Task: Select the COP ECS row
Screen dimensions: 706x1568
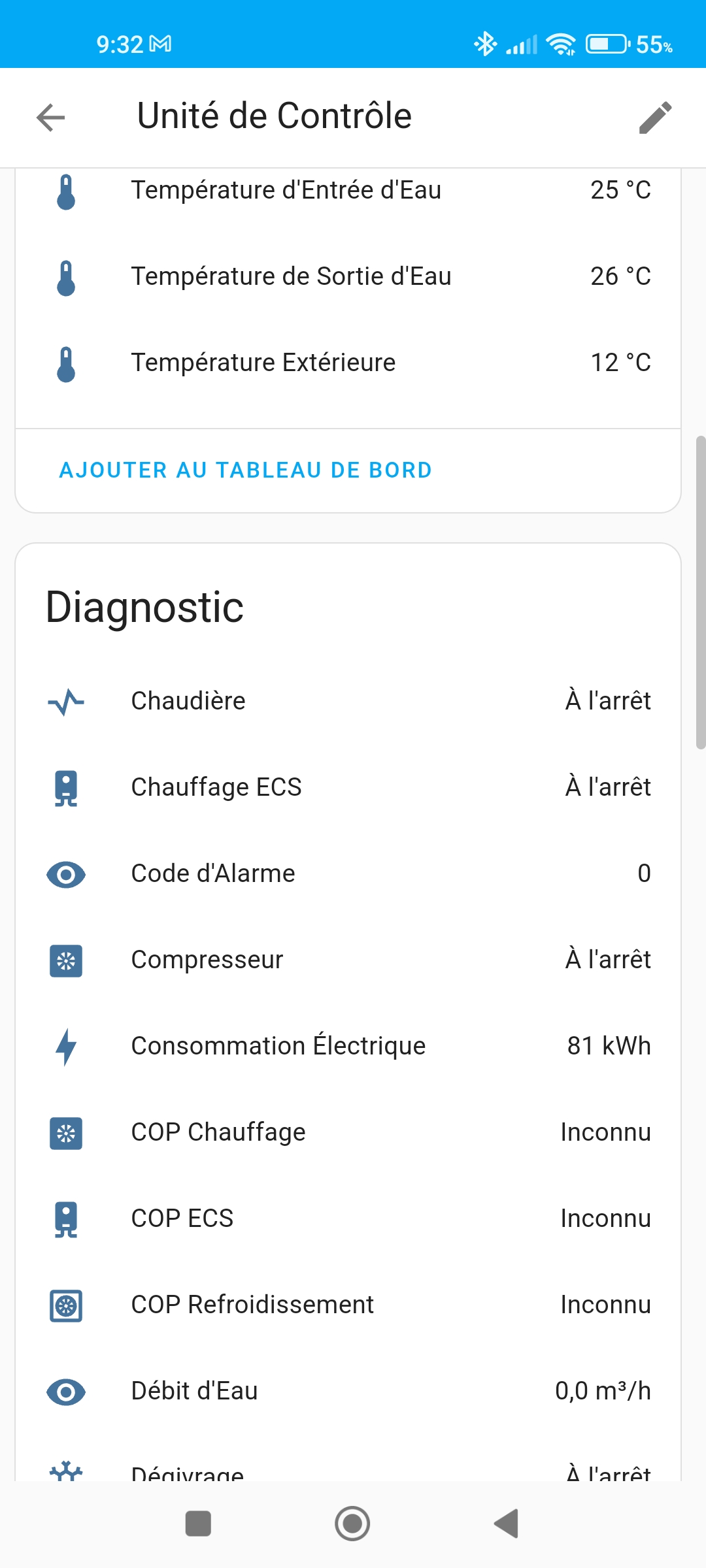Action: [348, 1218]
